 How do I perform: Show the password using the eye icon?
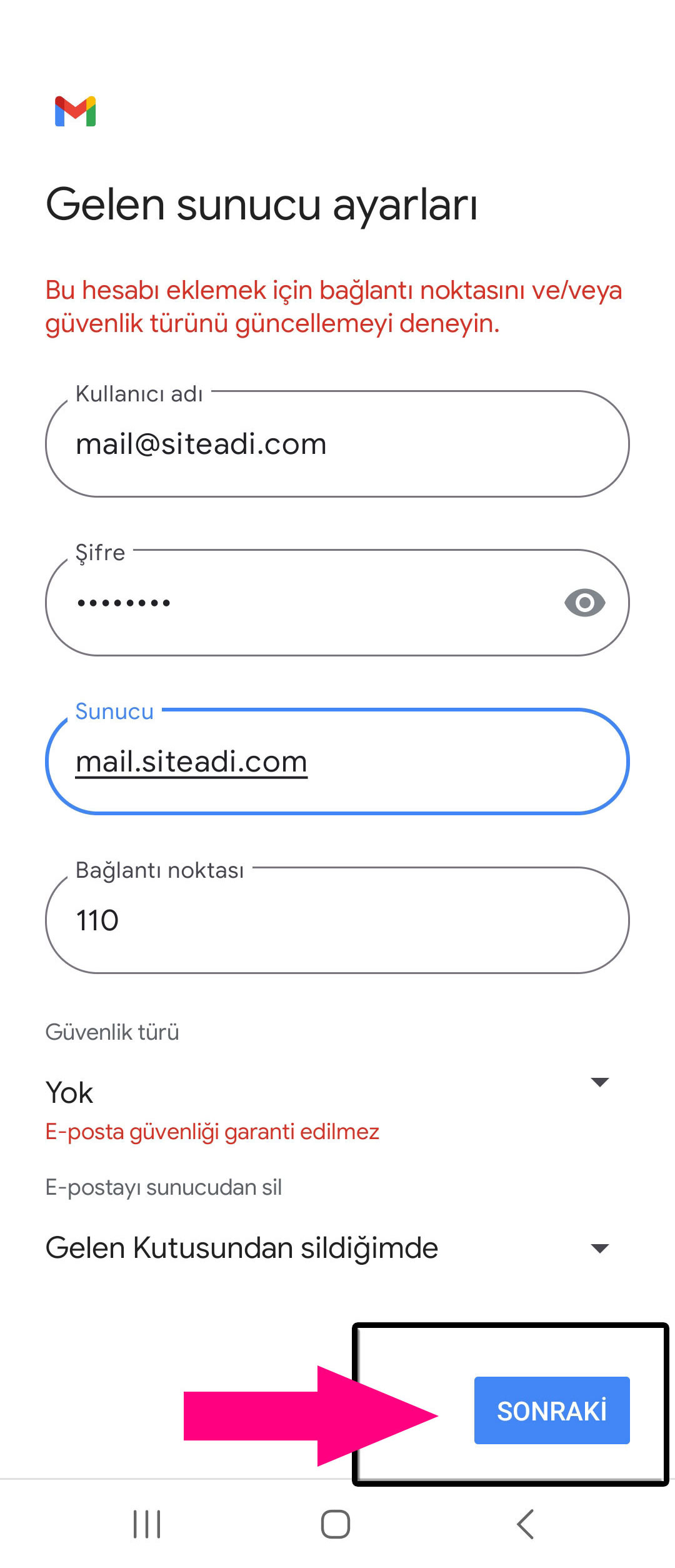(584, 603)
